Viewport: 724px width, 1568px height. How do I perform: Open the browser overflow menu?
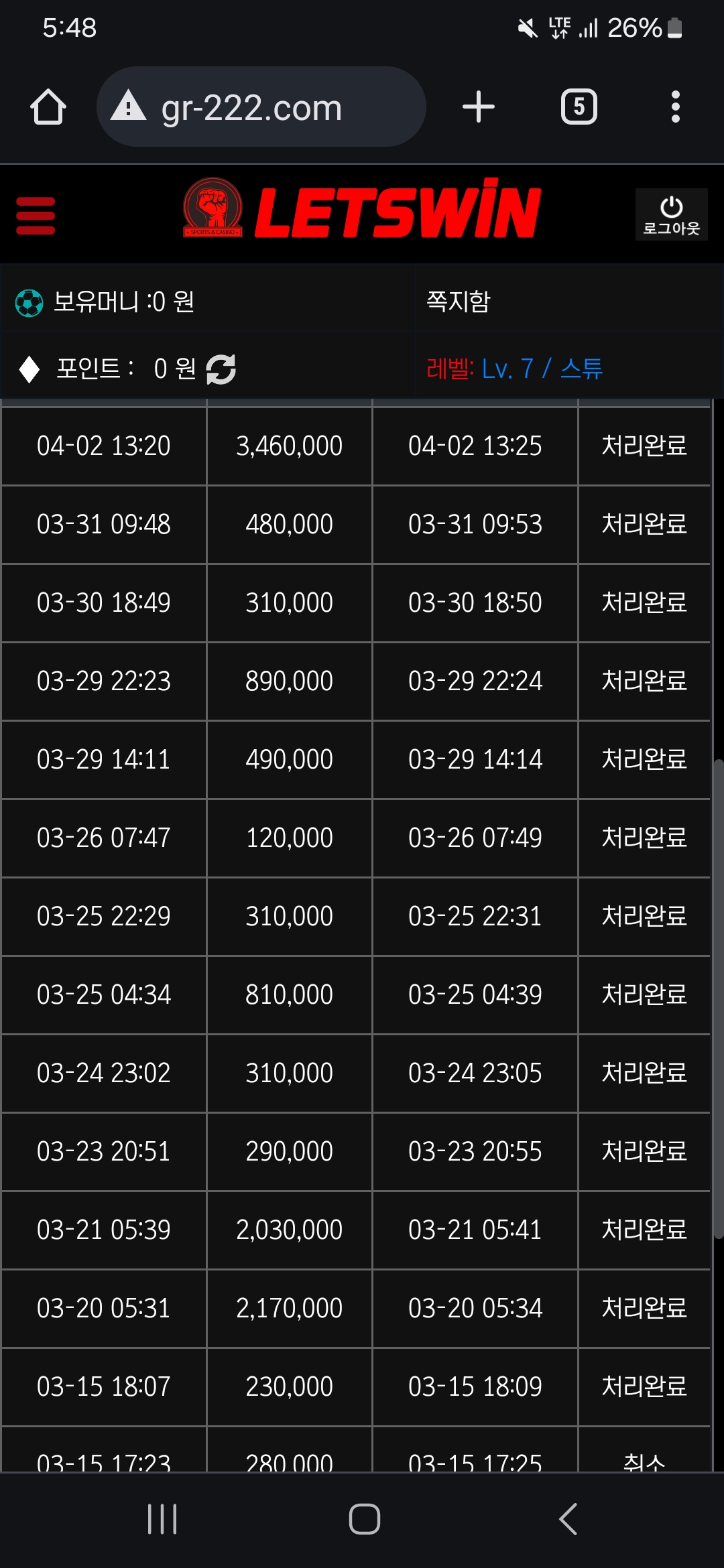click(675, 107)
